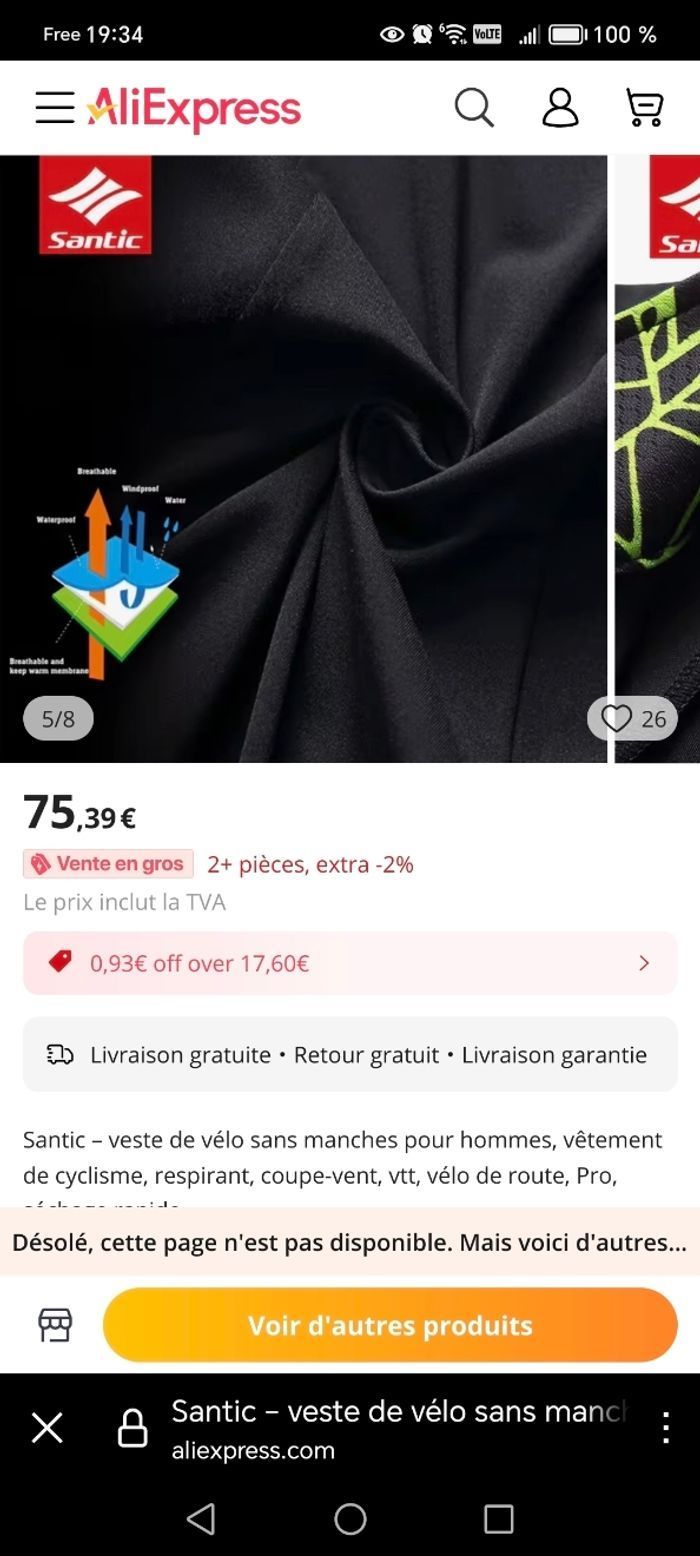Image resolution: width=700 pixels, height=1556 pixels.
Task: Open the hamburger menu
Action: coord(55,107)
